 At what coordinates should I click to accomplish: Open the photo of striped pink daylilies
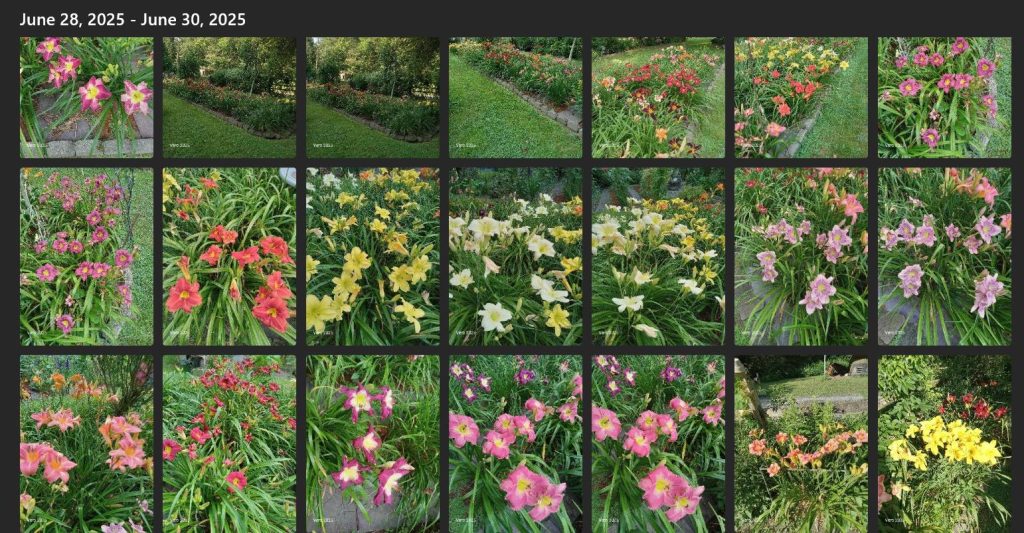[x=372, y=444]
